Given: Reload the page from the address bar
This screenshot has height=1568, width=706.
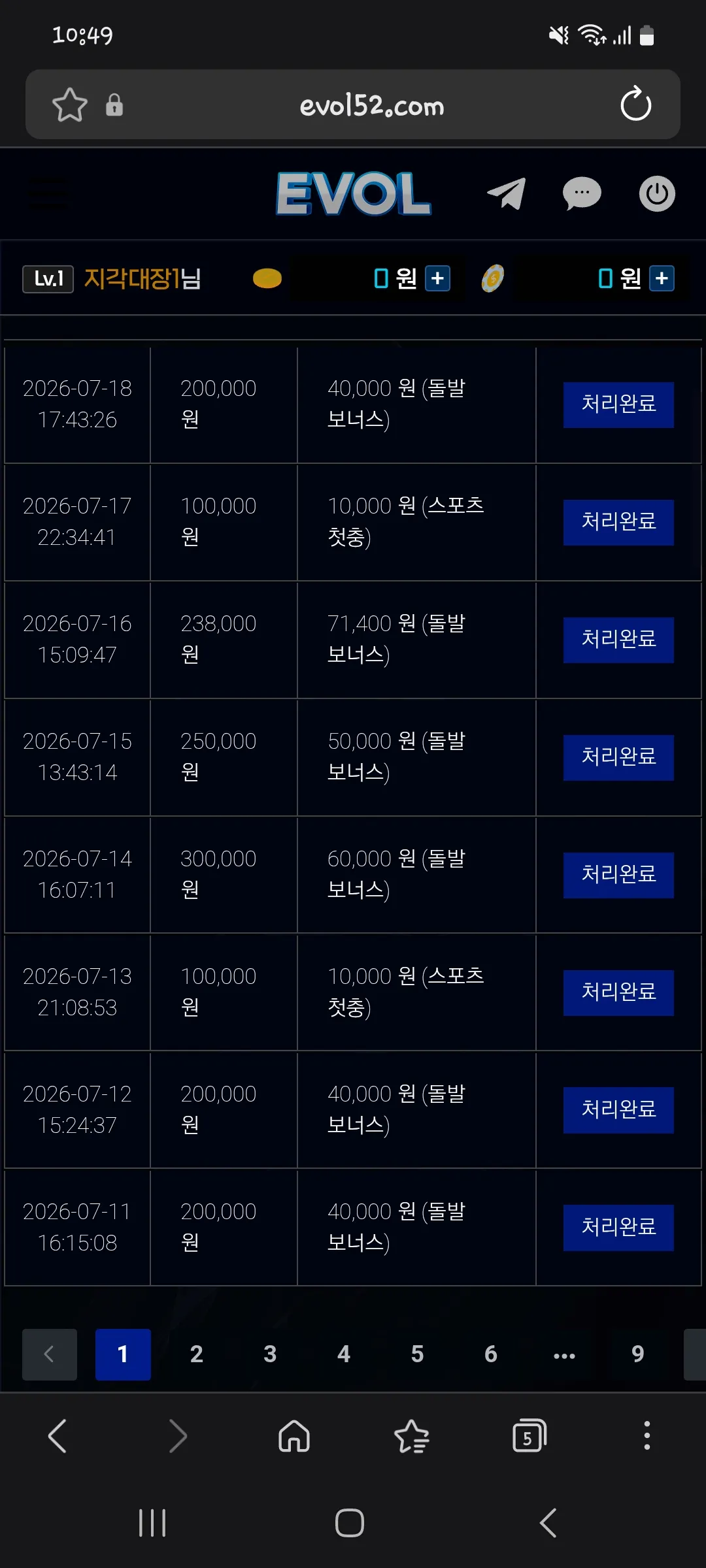Looking at the screenshot, I should point(635,105).
